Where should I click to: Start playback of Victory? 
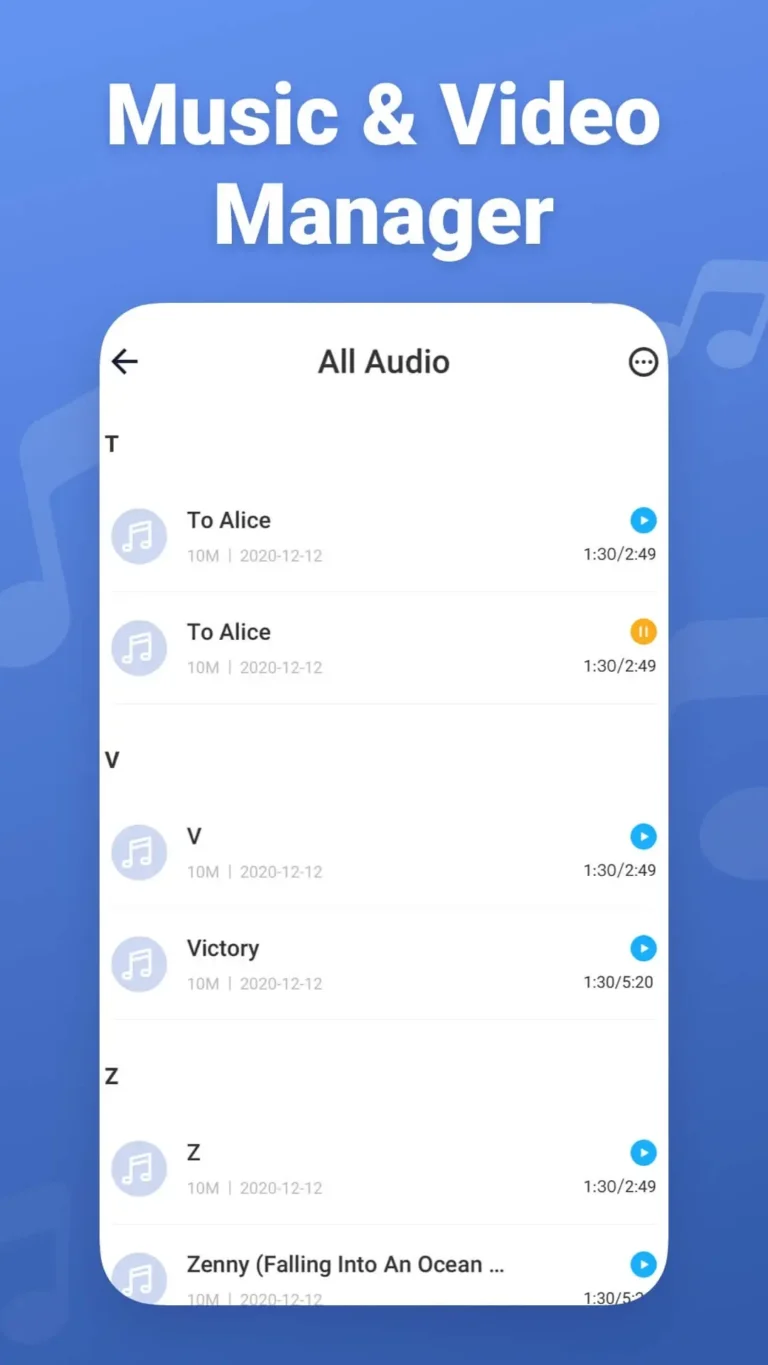(x=643, y=948)
